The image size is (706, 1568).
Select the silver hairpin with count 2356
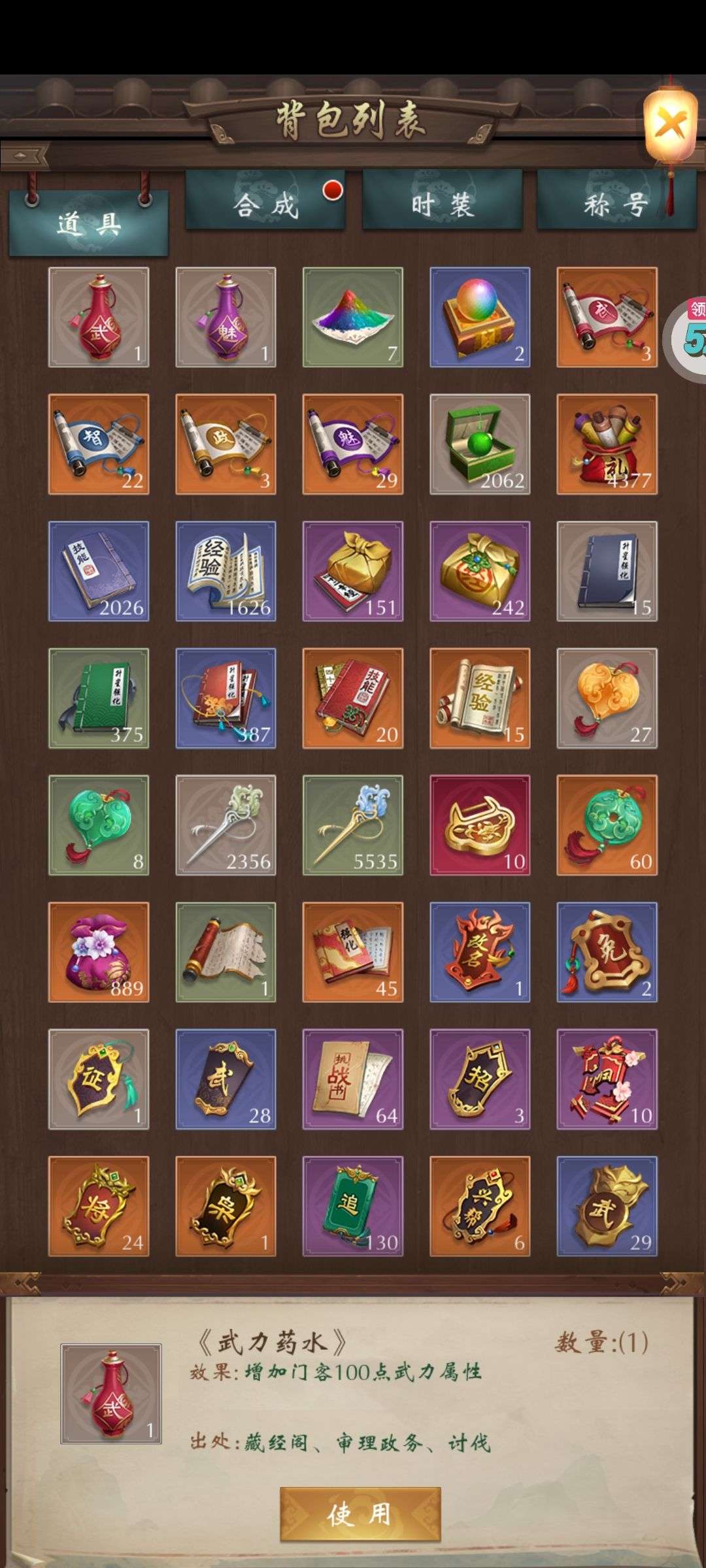pyautogui.click(x=226, y=825)
